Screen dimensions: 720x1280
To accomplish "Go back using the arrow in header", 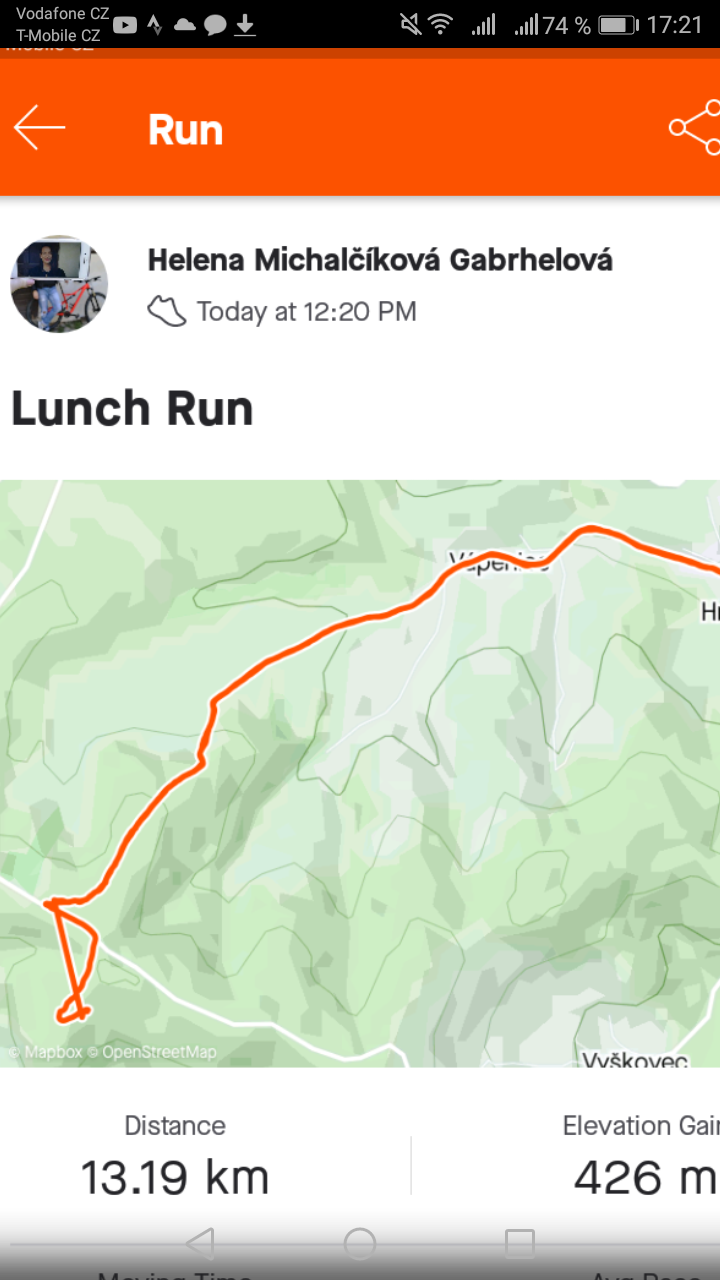I will [x=39, y=128].
